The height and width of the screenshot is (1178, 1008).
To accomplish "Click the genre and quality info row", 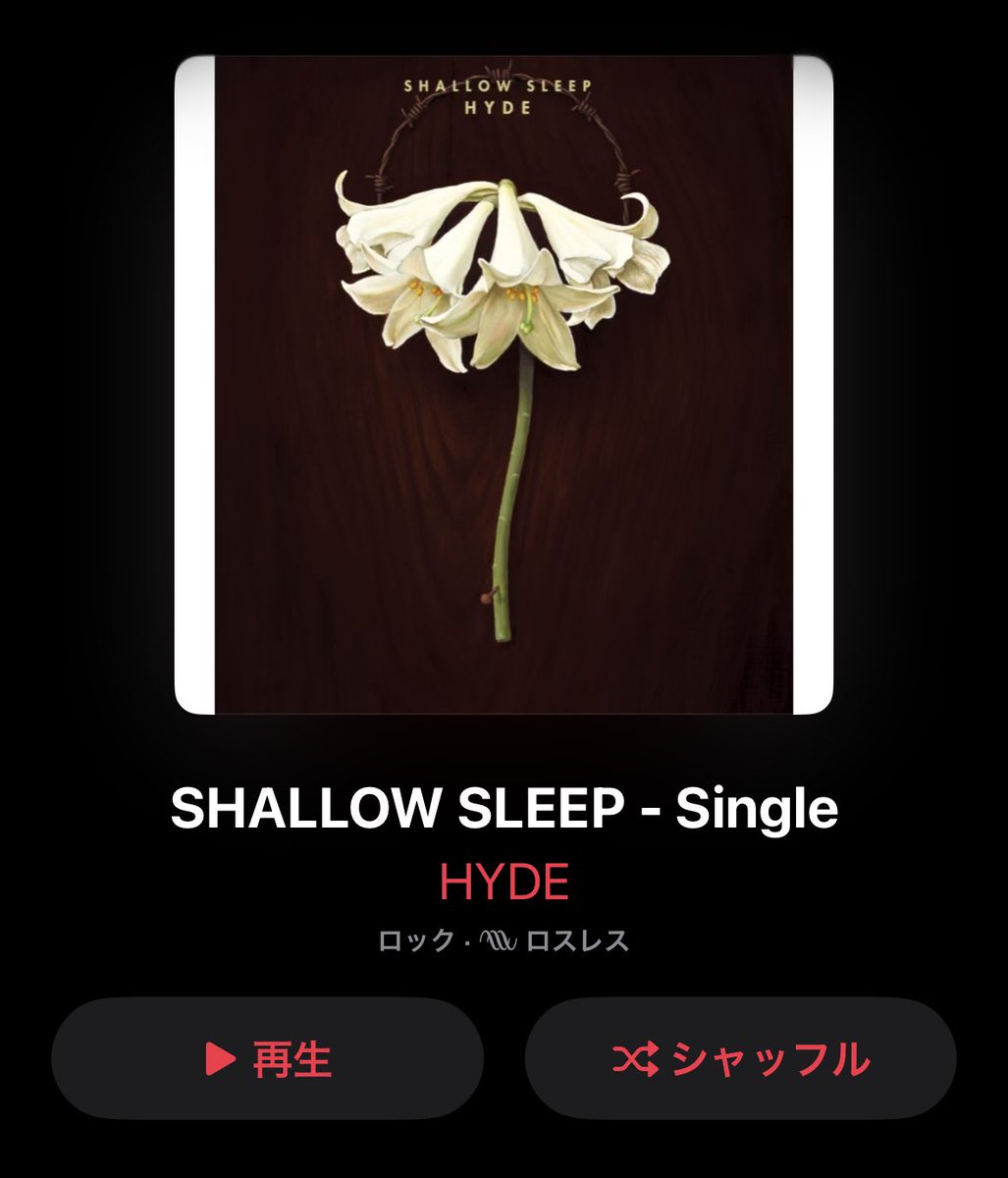I will click(504, 939).
